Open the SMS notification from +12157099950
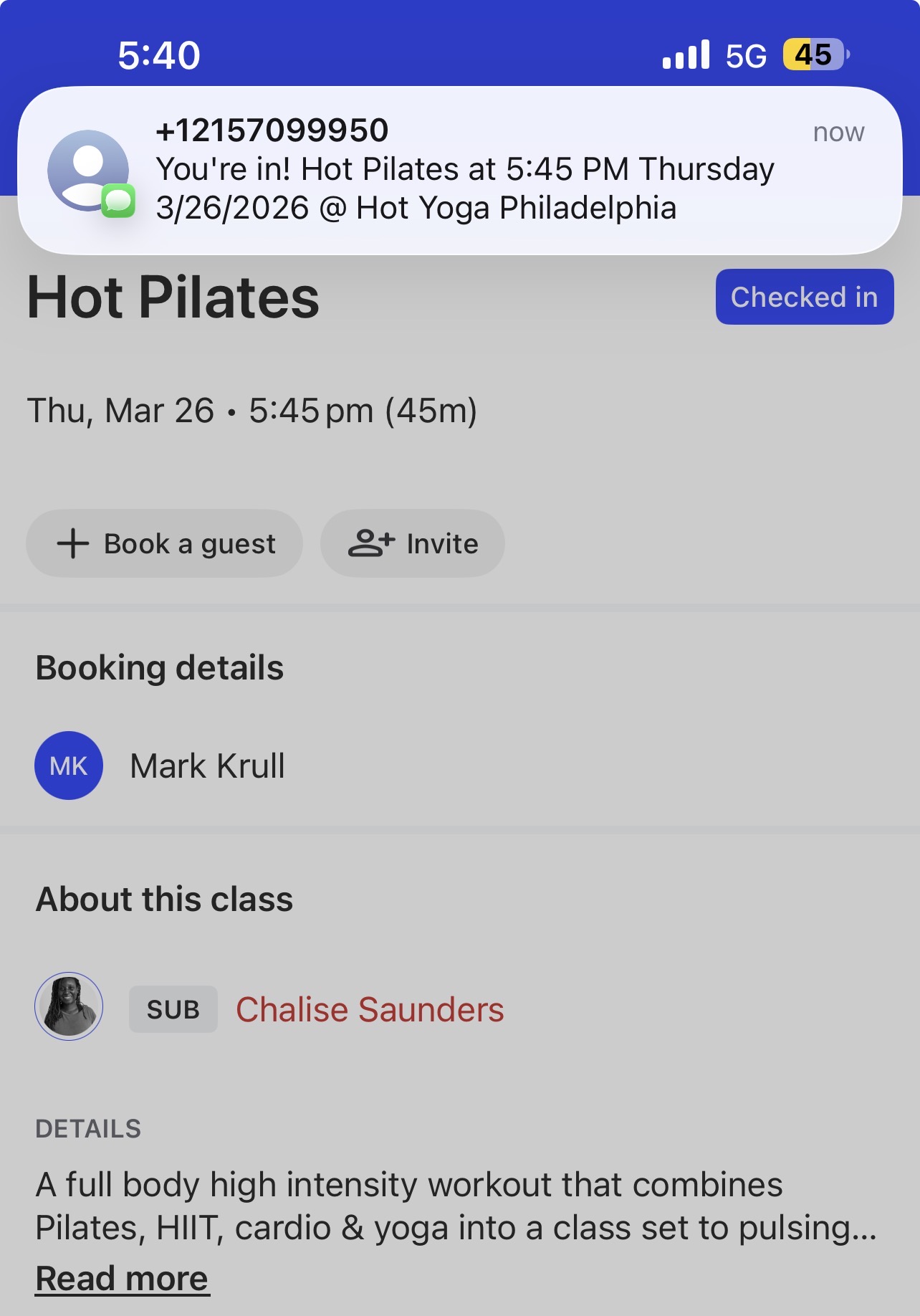Image resolution: width=920 pixels, height=1316 pixels. [459, 171]
